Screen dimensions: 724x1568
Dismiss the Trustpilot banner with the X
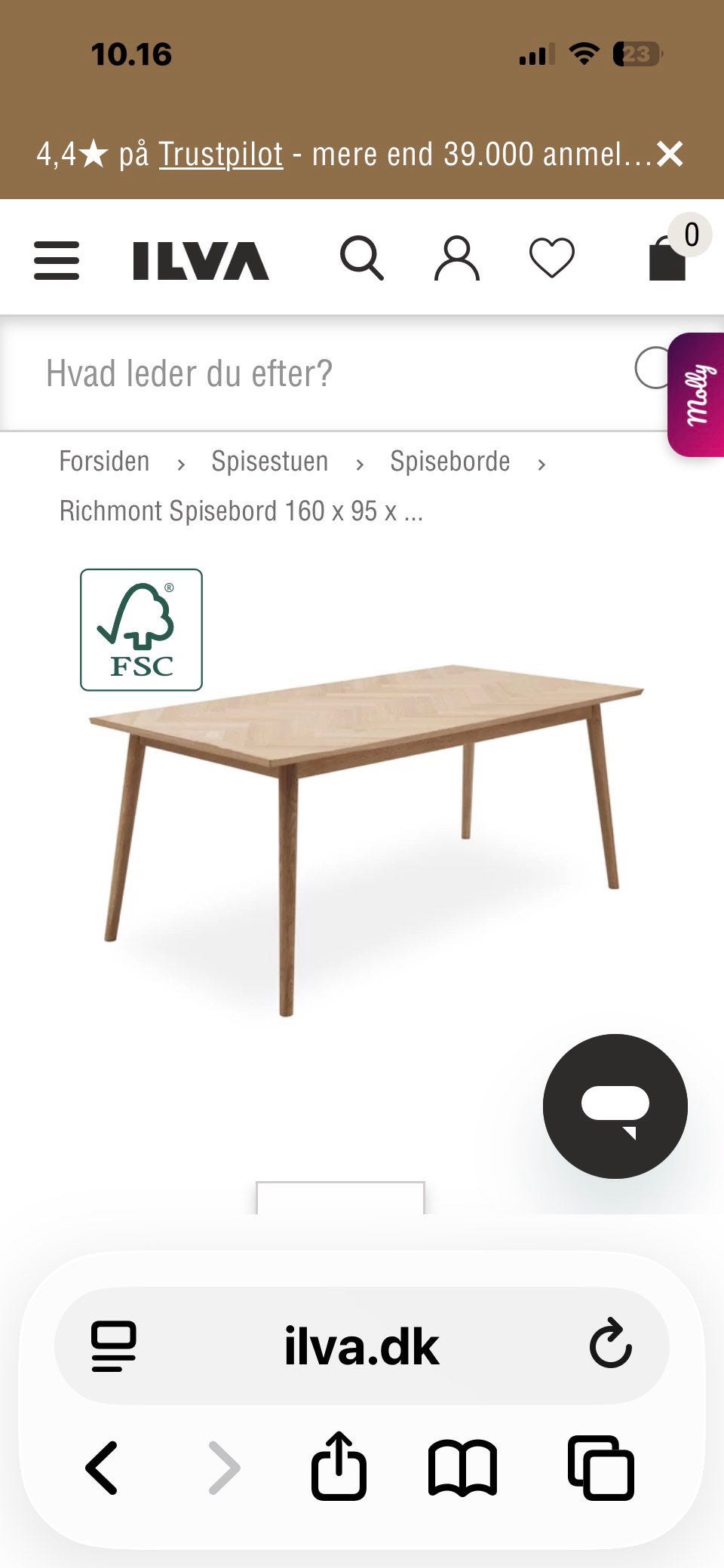pos(673,153)
